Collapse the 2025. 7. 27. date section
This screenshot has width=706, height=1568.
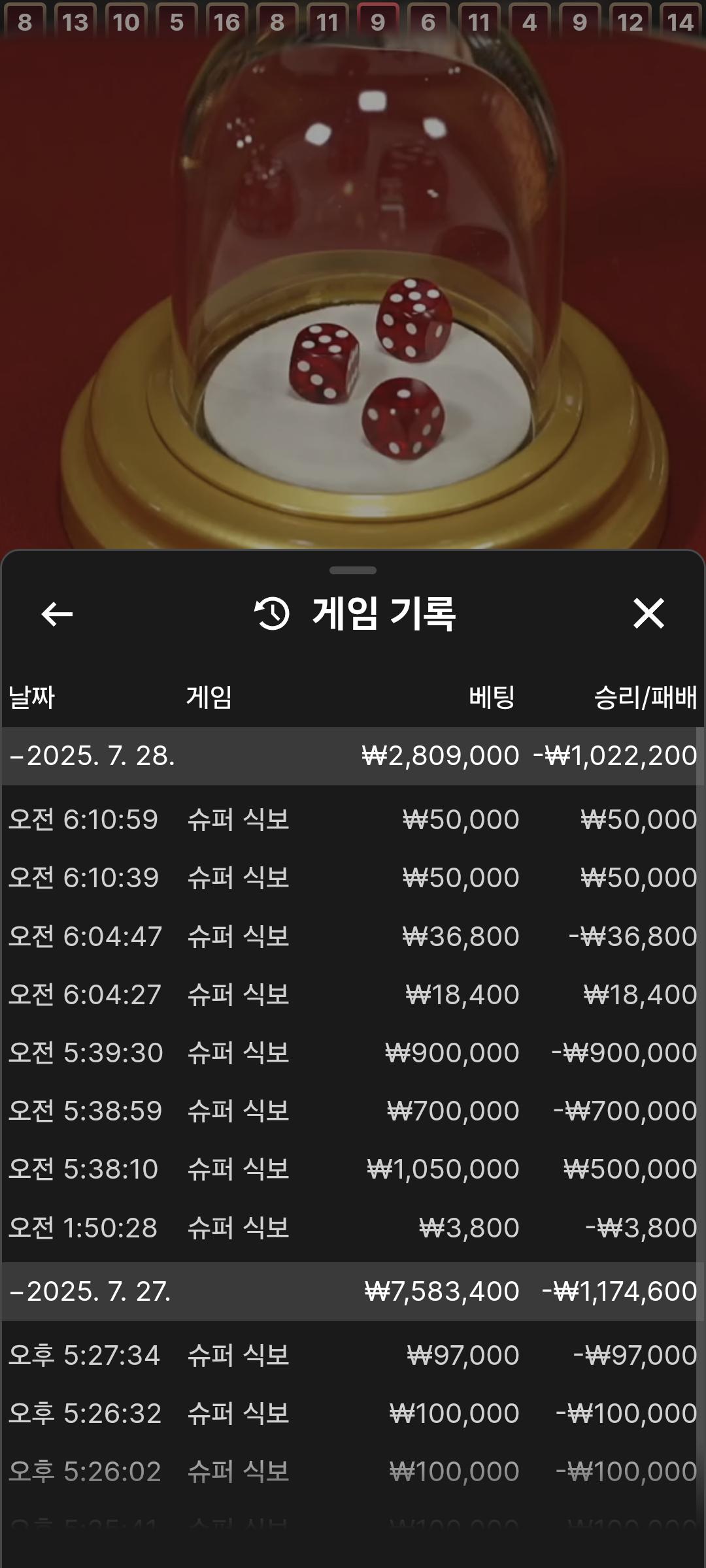[92, 1291]
